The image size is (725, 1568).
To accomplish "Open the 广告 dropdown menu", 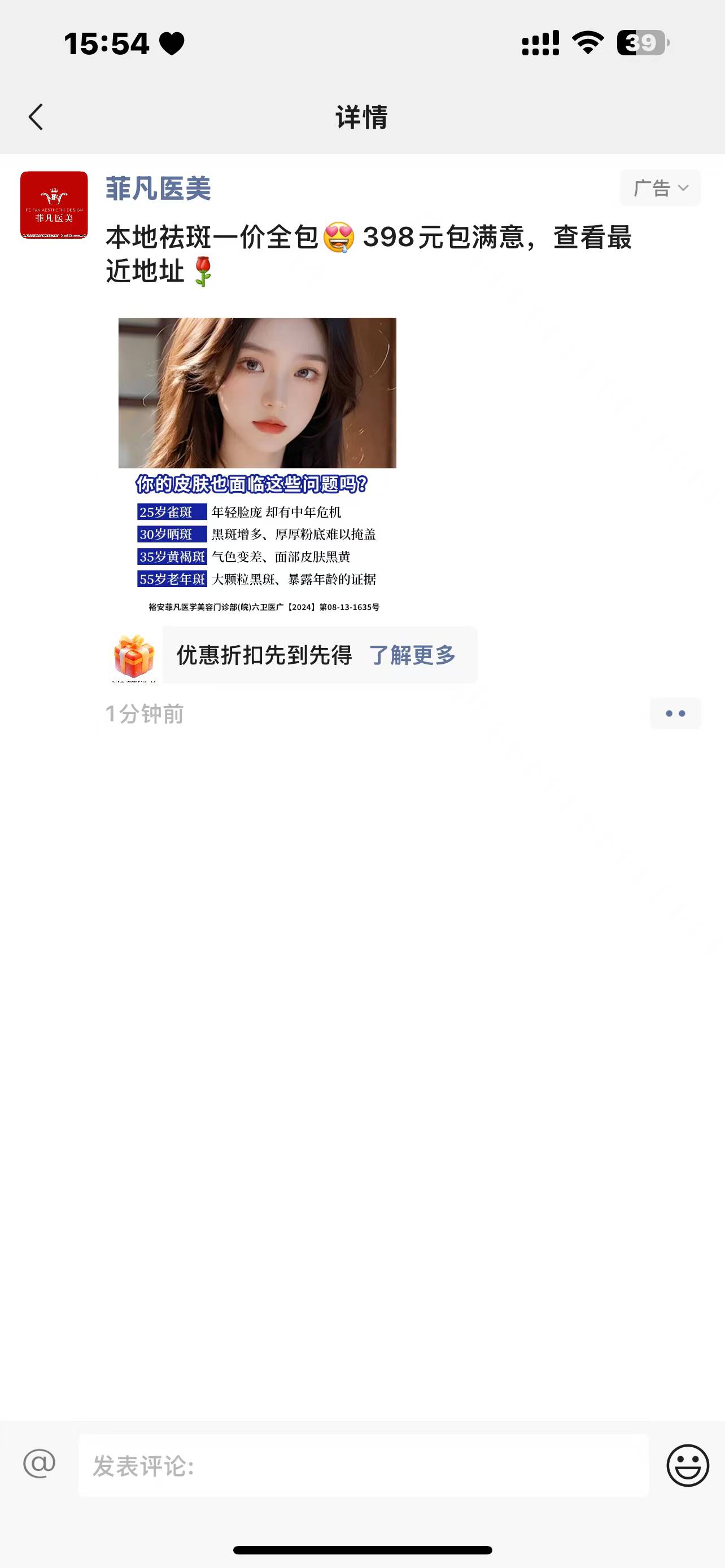I will click(x=661, y=188).
